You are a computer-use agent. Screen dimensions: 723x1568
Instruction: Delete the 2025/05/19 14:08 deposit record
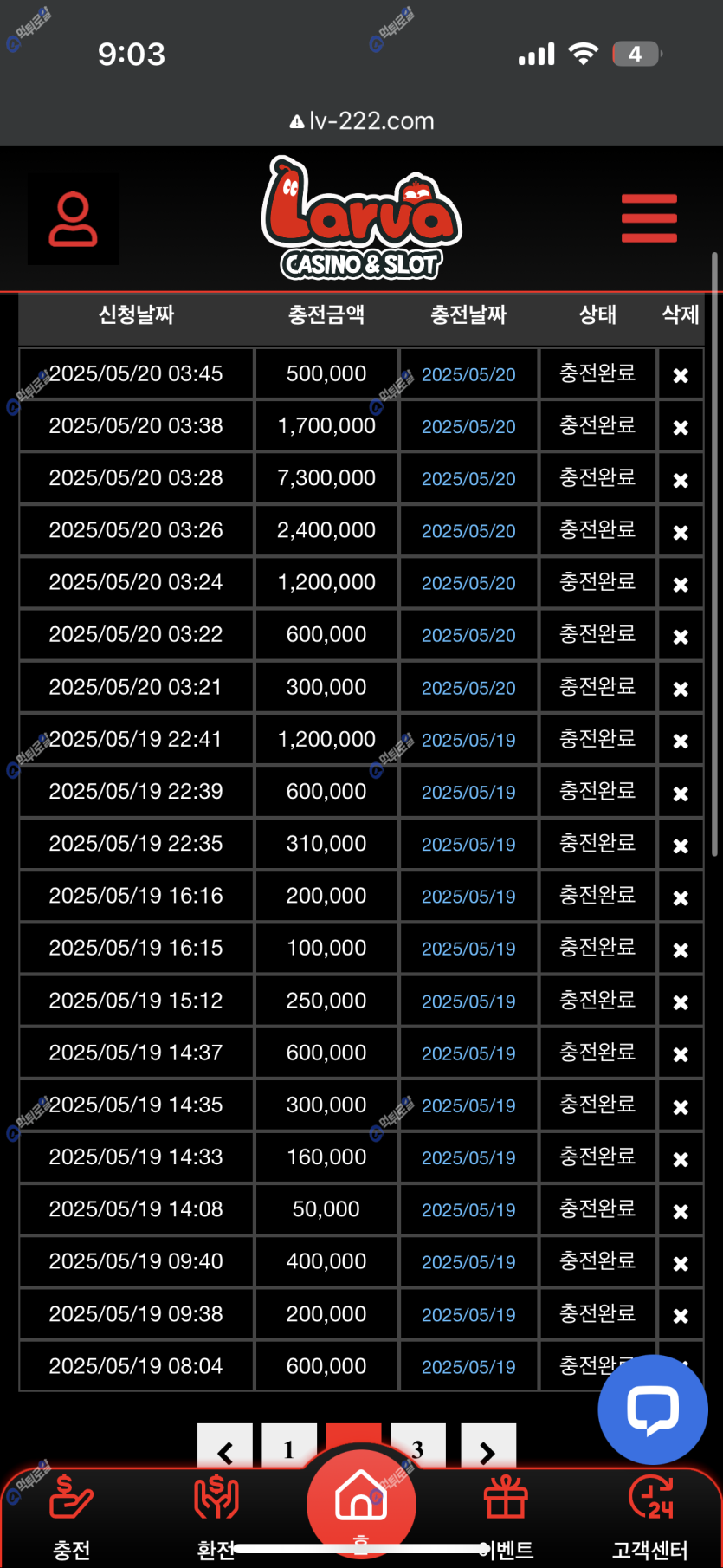(x=681, y=1210)
